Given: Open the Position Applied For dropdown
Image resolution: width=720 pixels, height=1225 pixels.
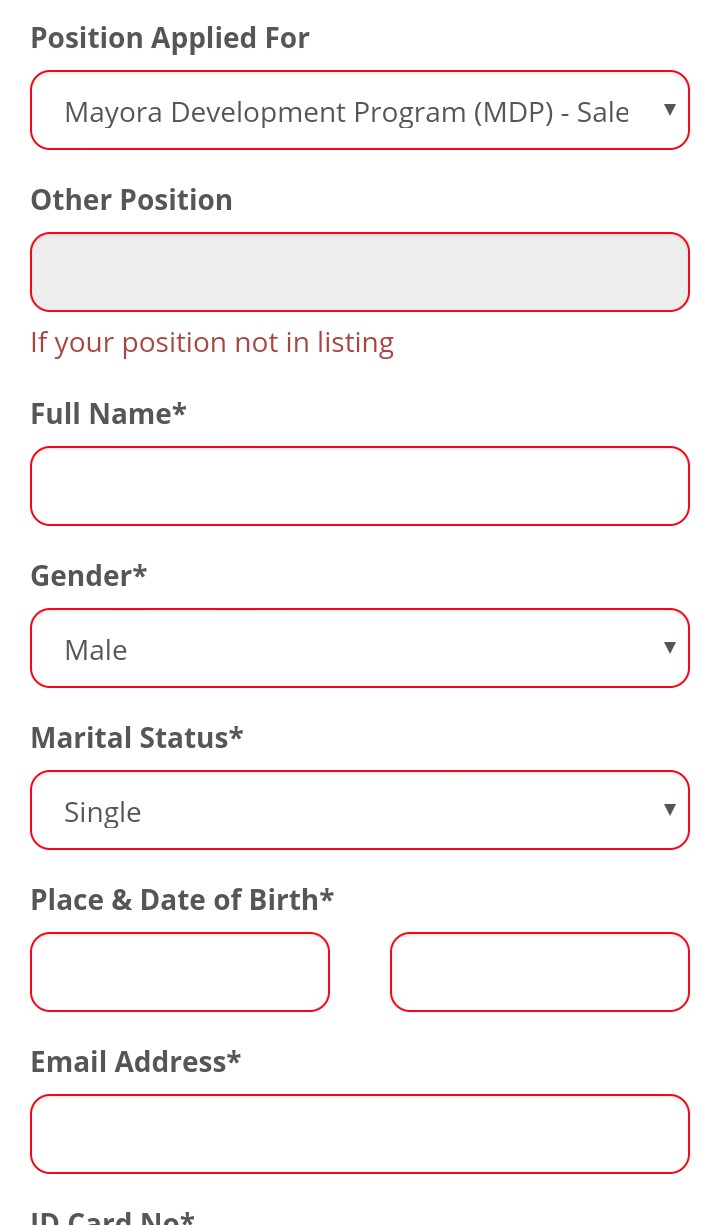Looking at the screenshot, I should [360, 110].
